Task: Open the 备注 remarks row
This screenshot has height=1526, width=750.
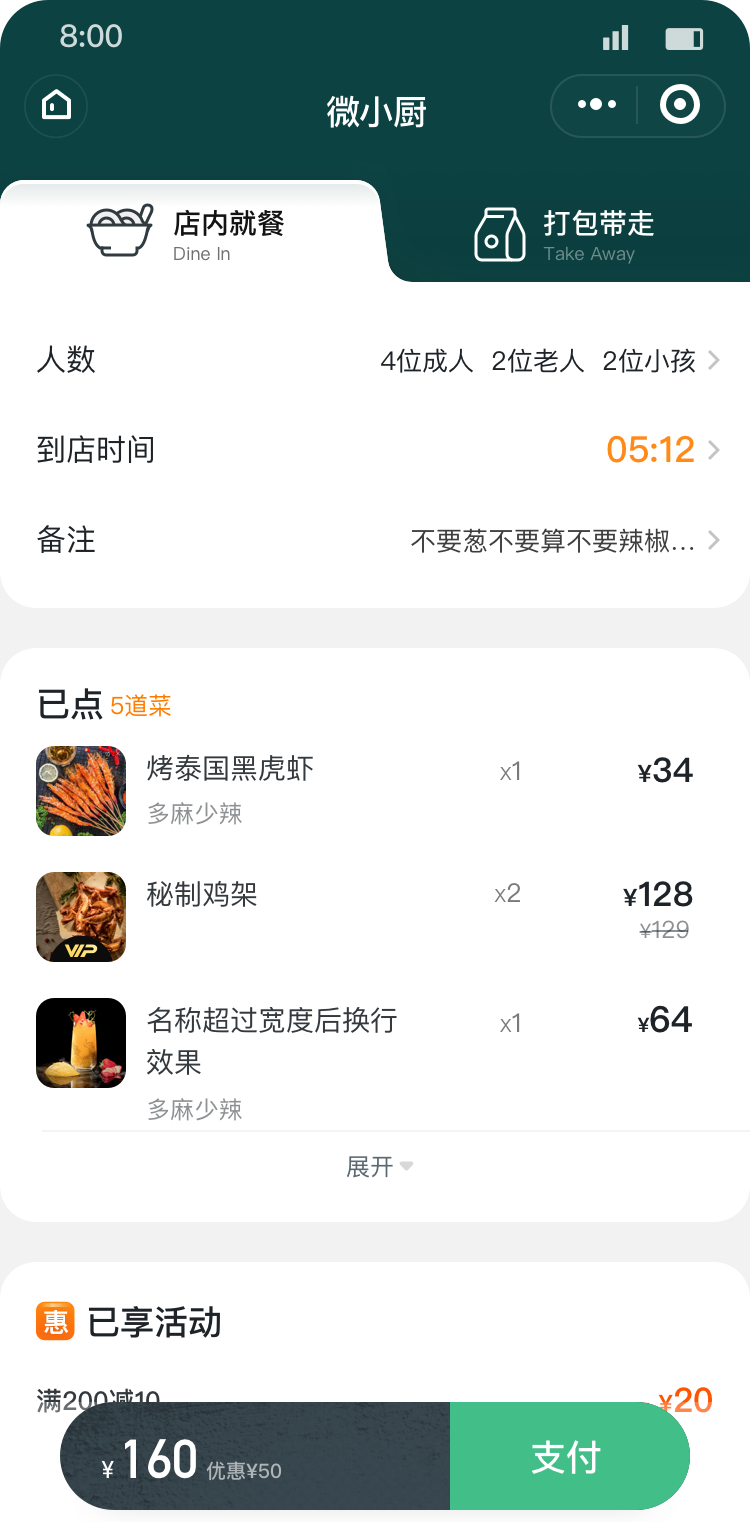Action: point(375,541)
